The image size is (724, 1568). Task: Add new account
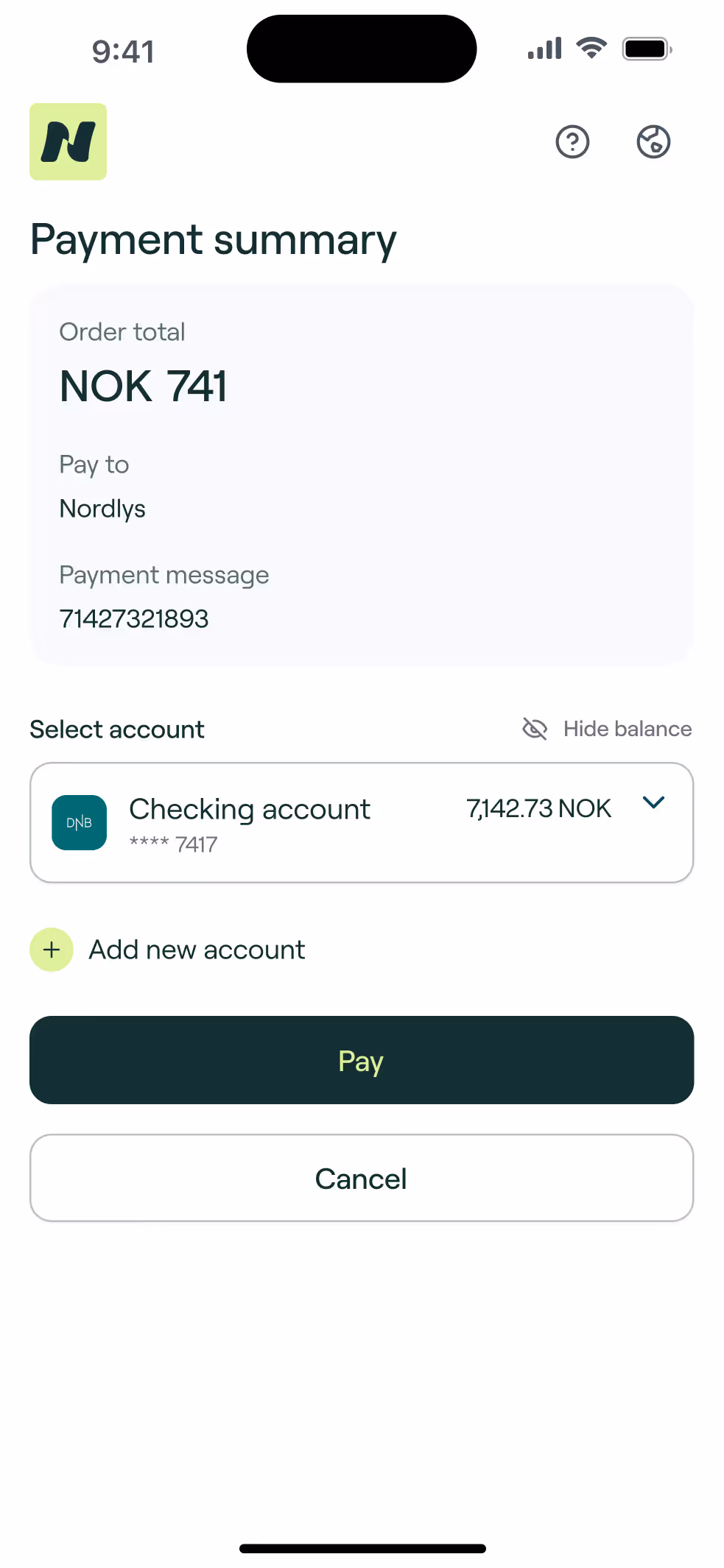pyautogui.click(x=167, y=950)
